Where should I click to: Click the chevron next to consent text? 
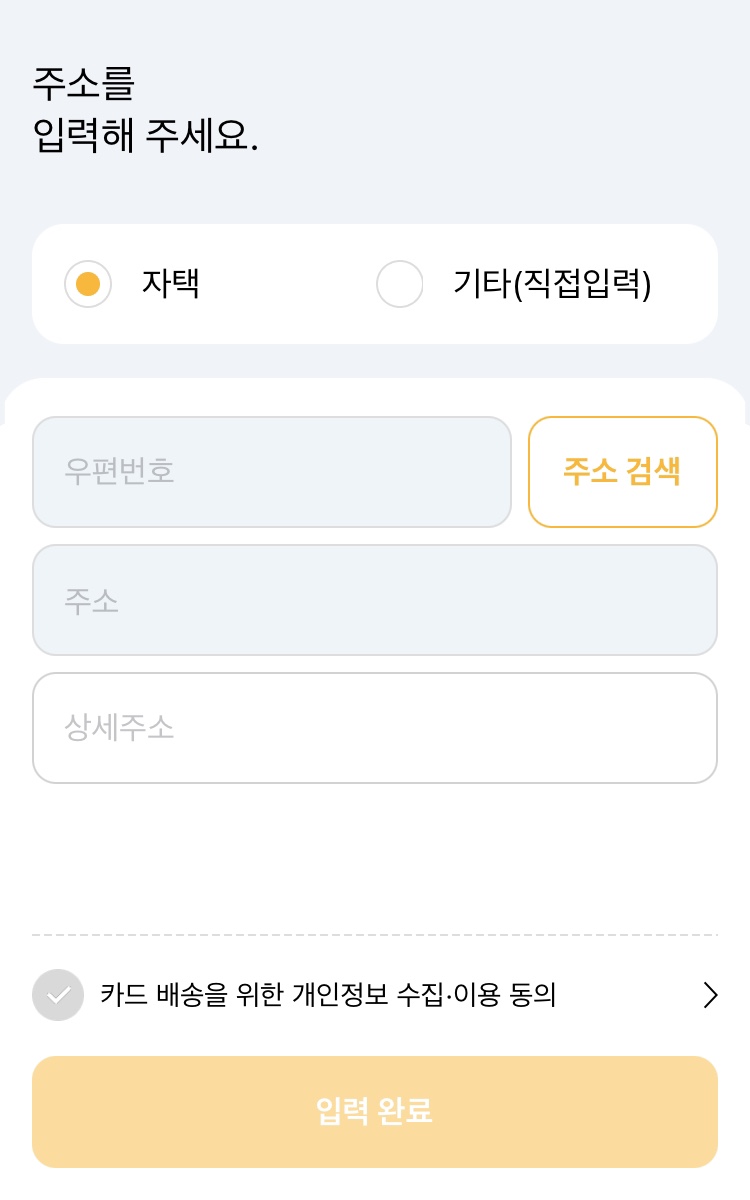(x=710, y=995)
